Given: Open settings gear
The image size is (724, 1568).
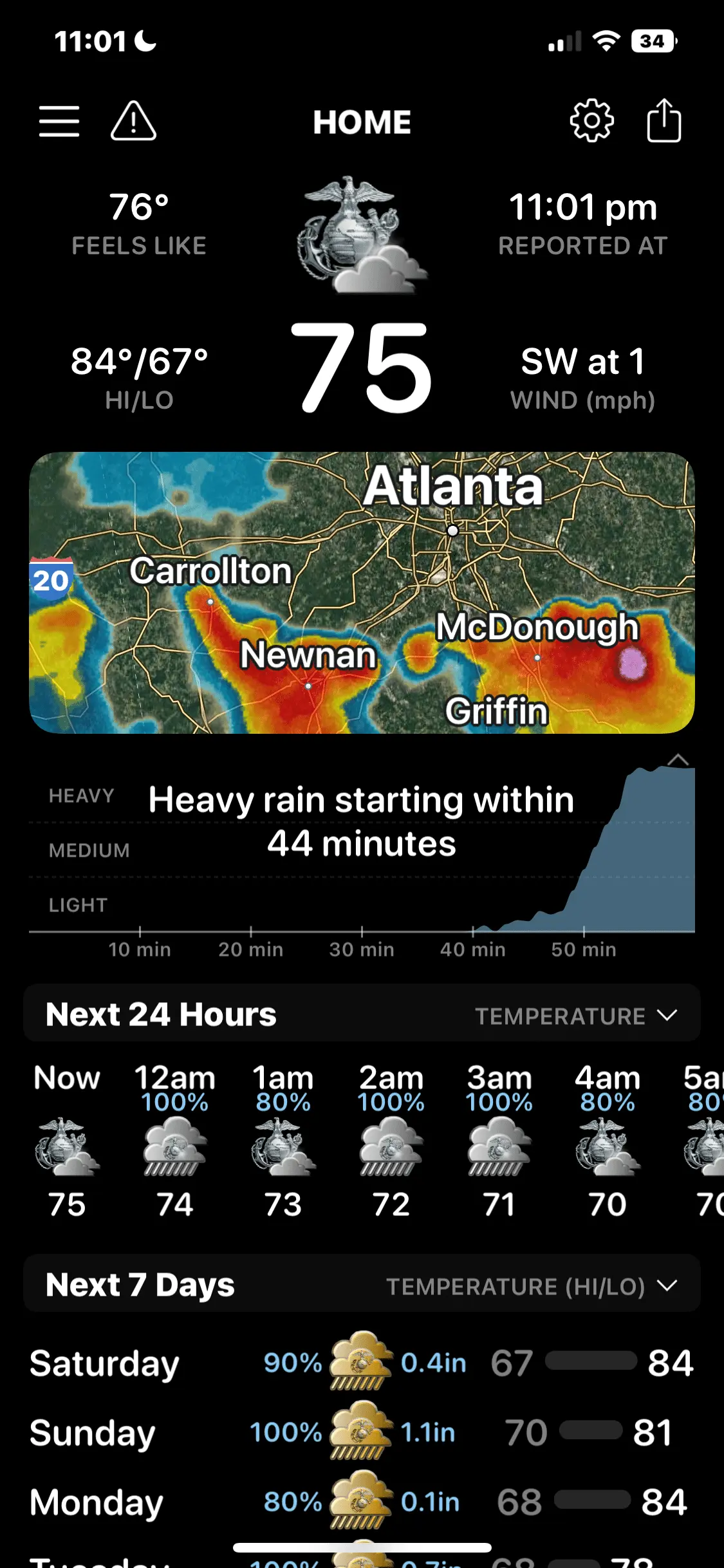Looking at the screenshot, I should point(591,121).
